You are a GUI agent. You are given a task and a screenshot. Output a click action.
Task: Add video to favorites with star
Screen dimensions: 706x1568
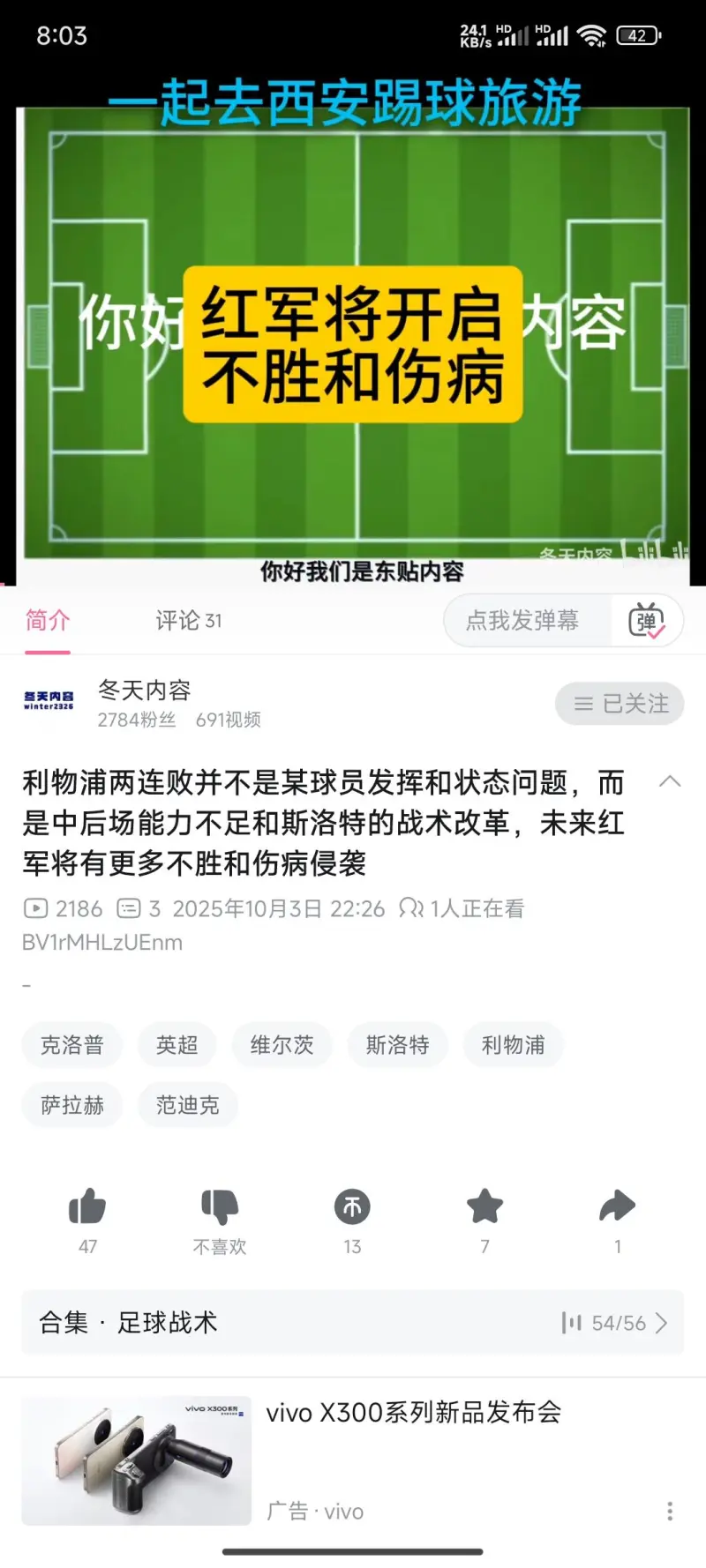tap(484, 1207)
